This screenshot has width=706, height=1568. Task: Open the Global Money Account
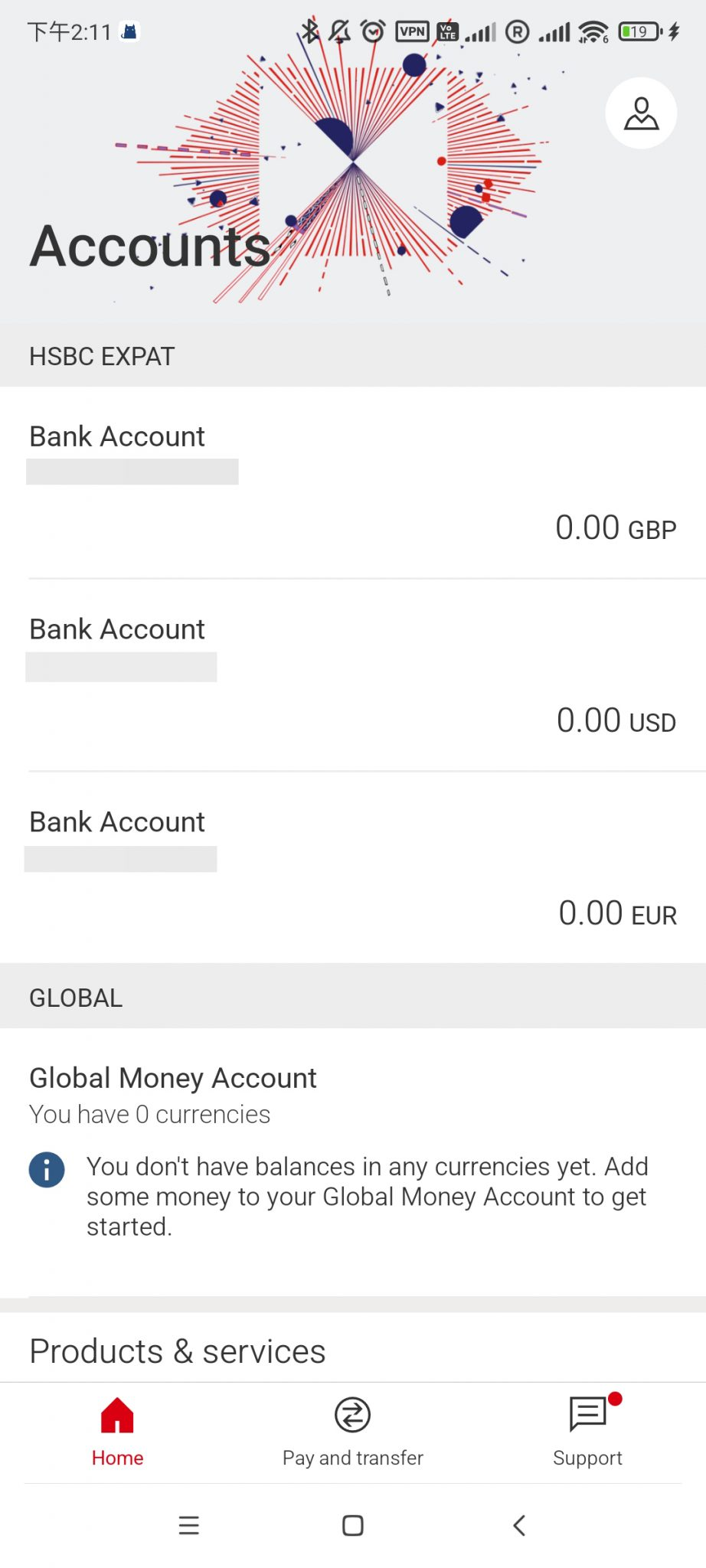coord(353,1161)
